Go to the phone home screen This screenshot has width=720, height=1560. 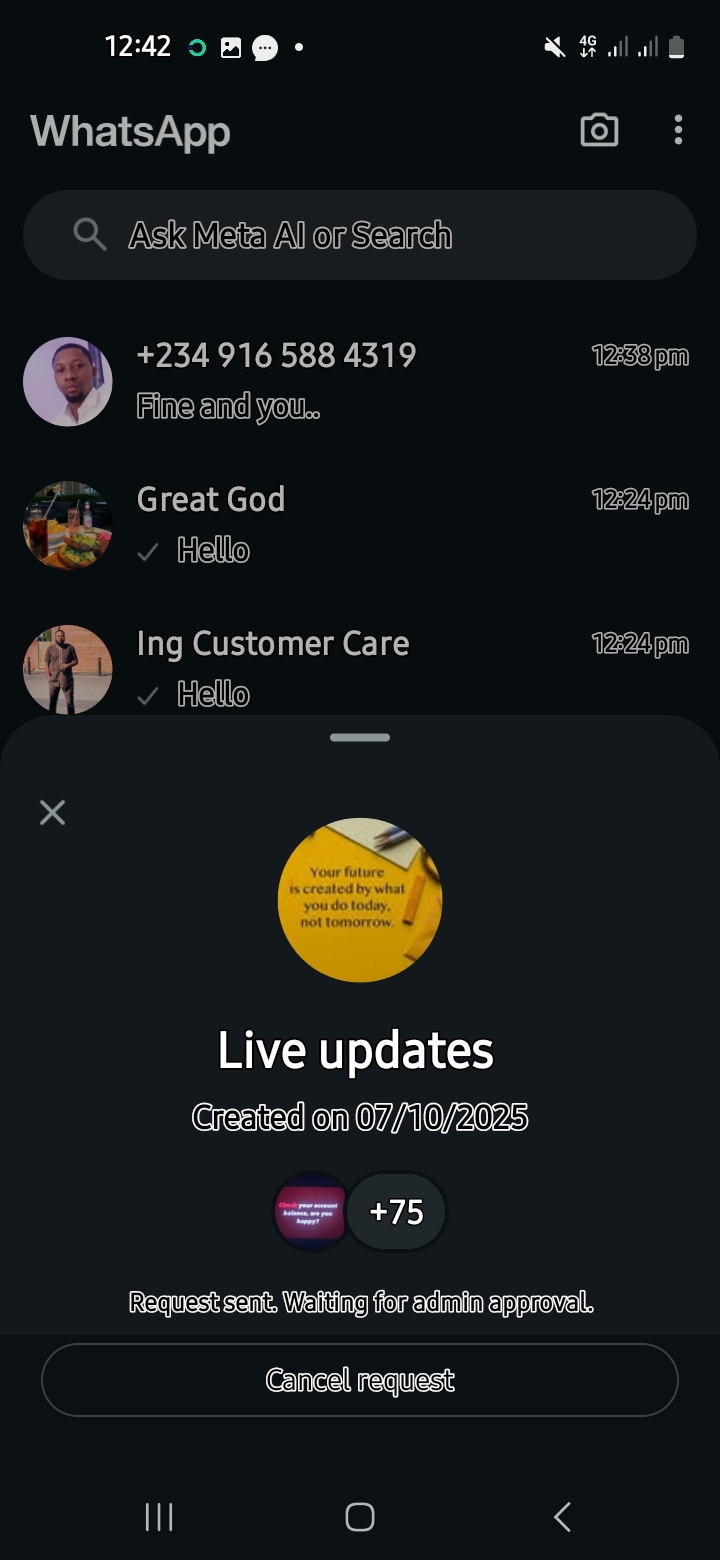click(x=360, y=1517)
